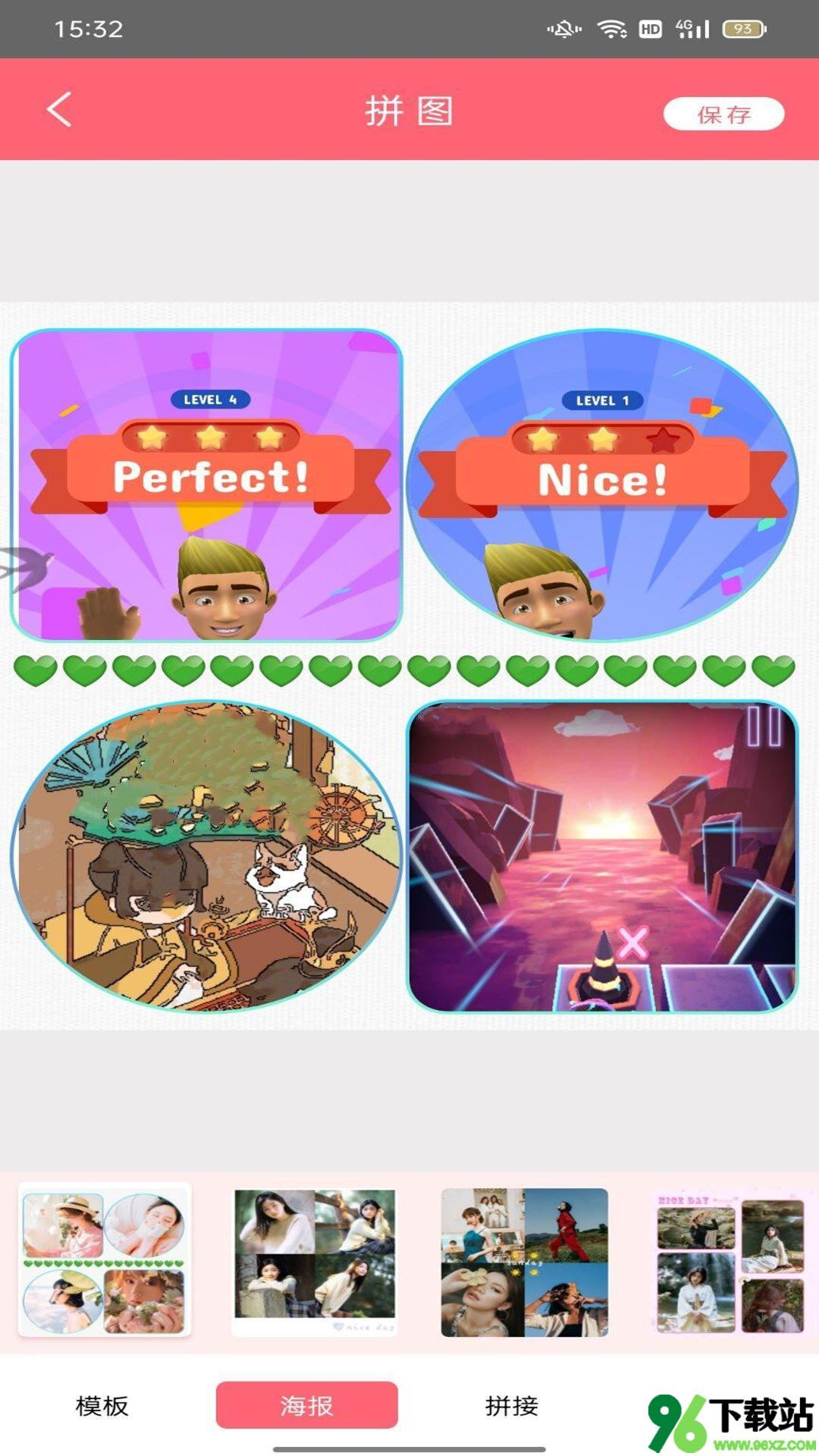Switch to the 拼接 tab
This screenshot has height=1456, width=819.
tap(512, 1405)
